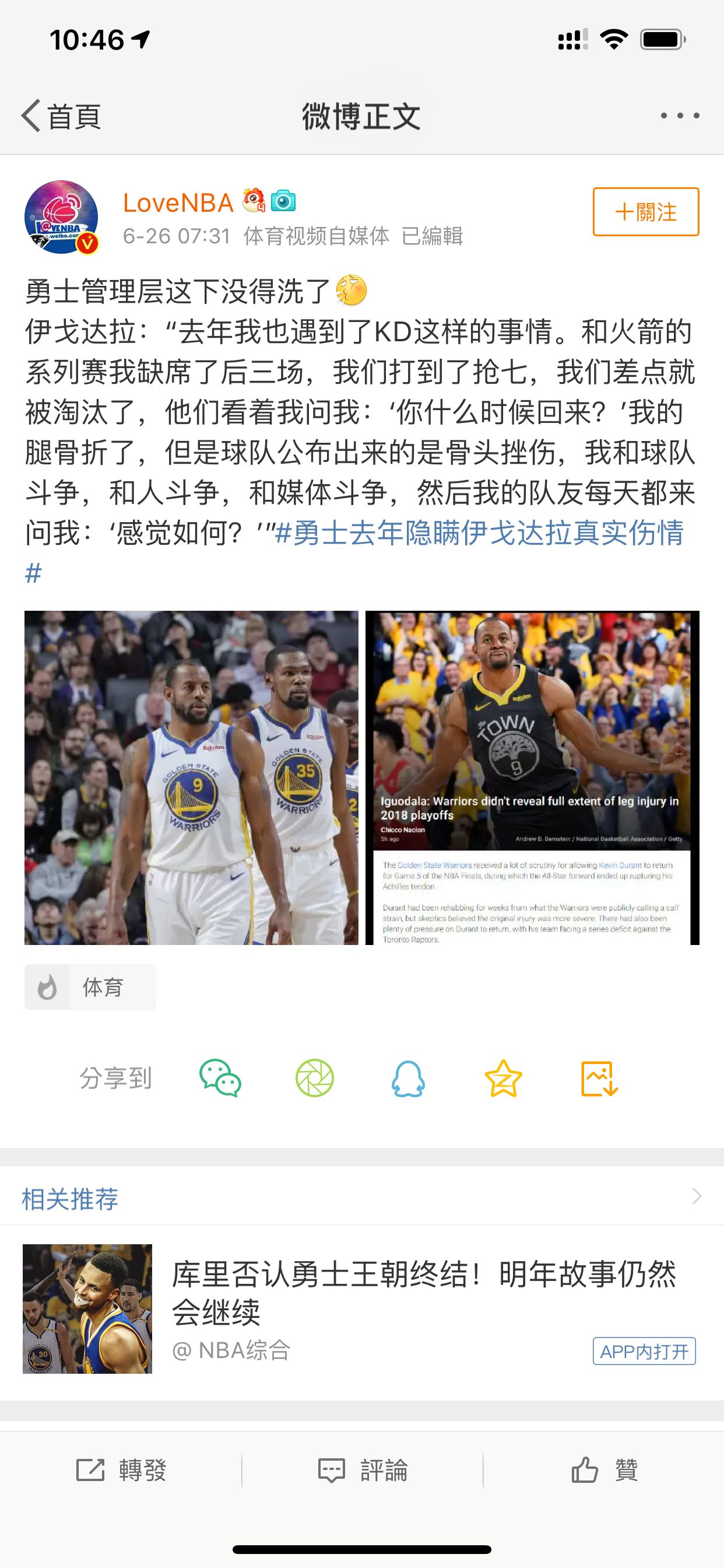
Task: Like the post with 贊
Action: [x=604, y=1470]
